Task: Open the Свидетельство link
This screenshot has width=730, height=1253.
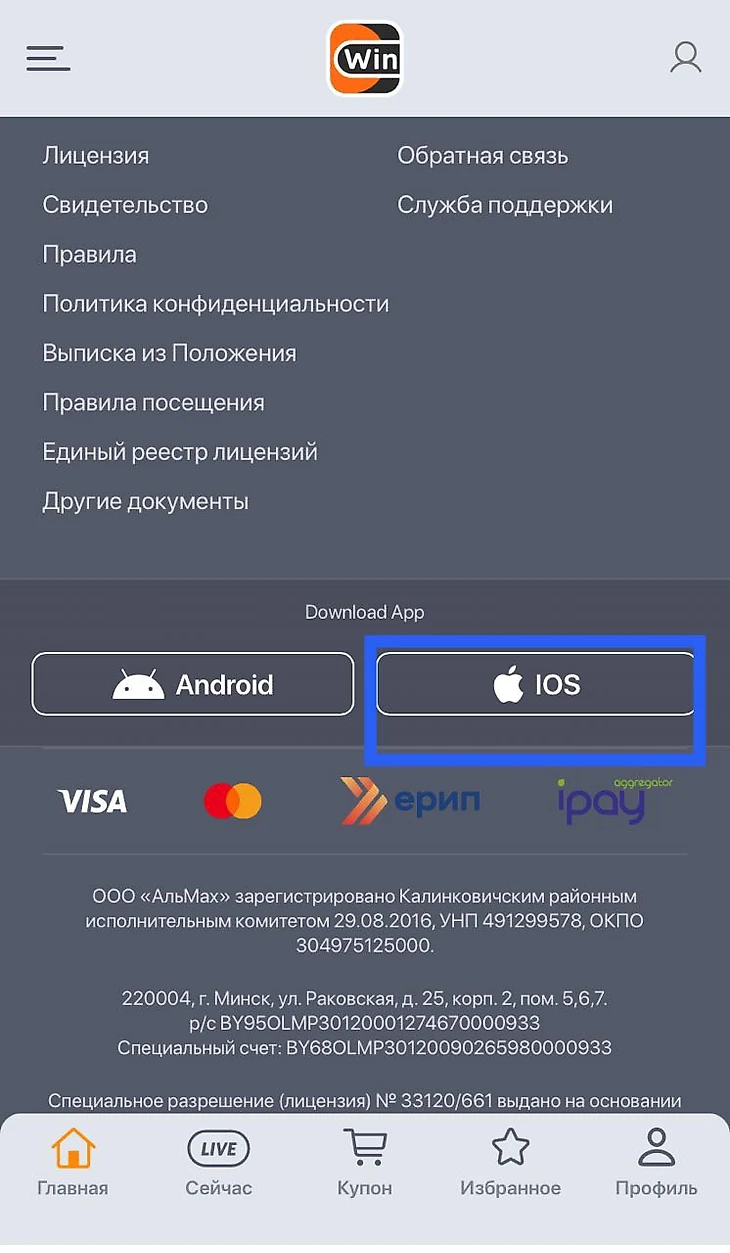Action: (125, 205)
